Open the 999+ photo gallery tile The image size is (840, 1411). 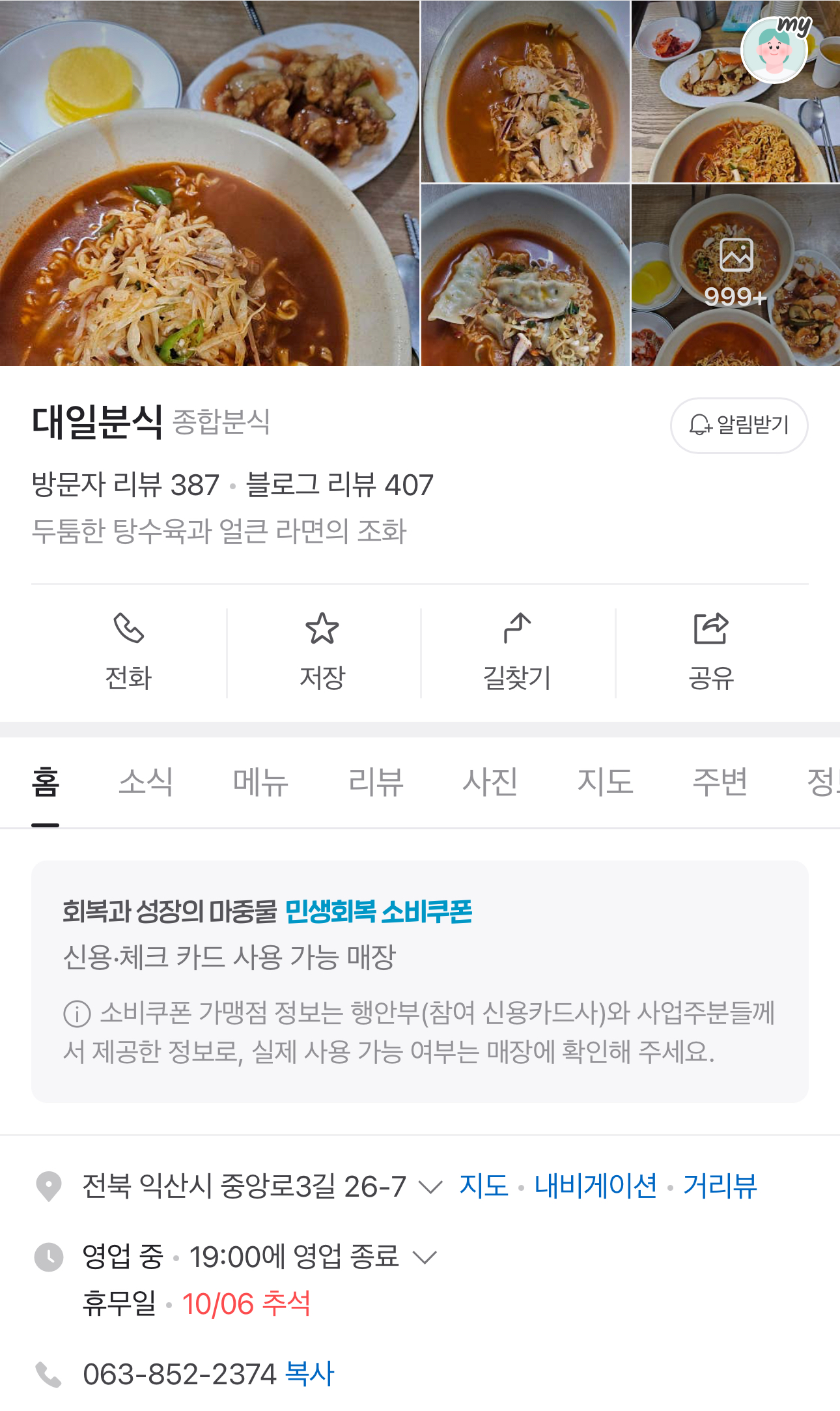(735, 275)
